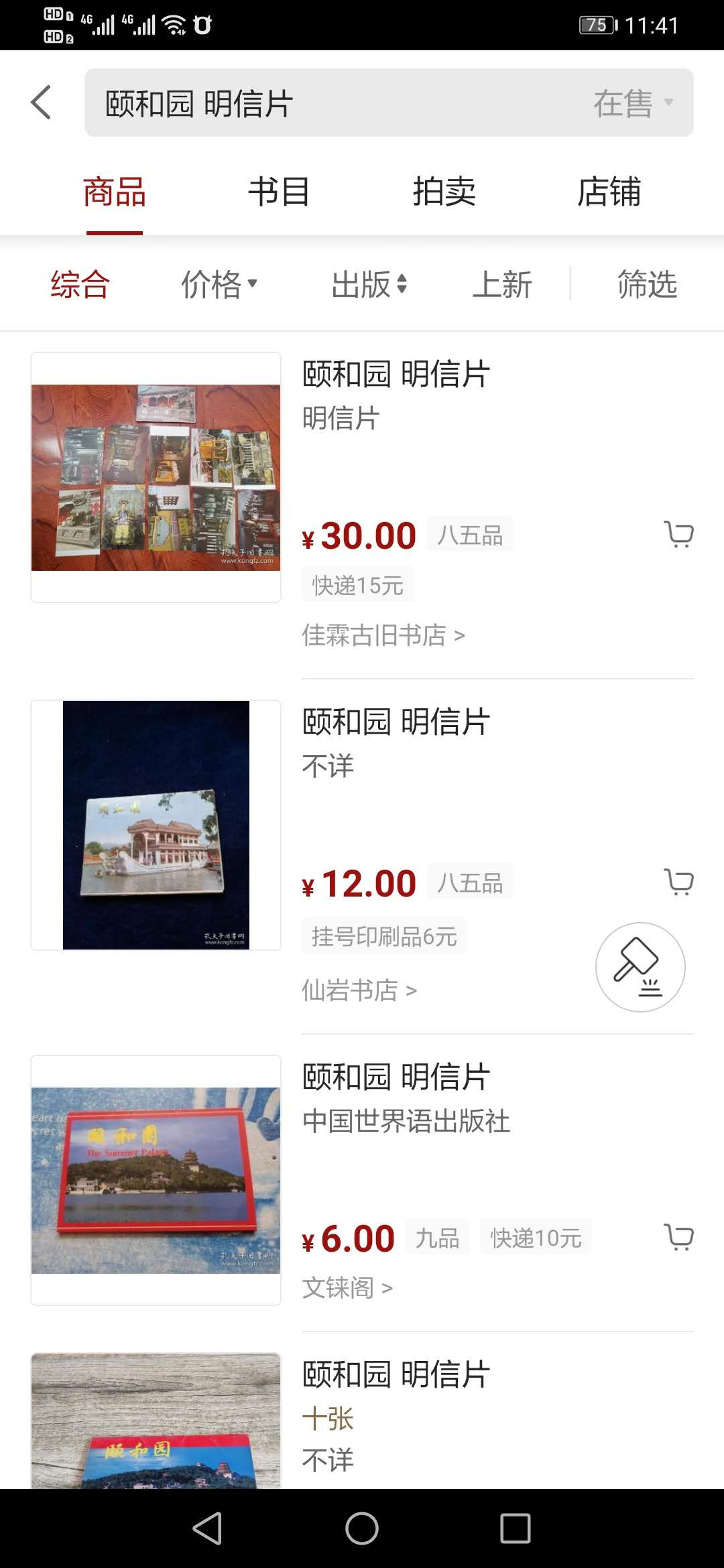This screenshot has width=724, height=1568.
Task: Tap the back arrow to exit search results
Action: [42, 102]
